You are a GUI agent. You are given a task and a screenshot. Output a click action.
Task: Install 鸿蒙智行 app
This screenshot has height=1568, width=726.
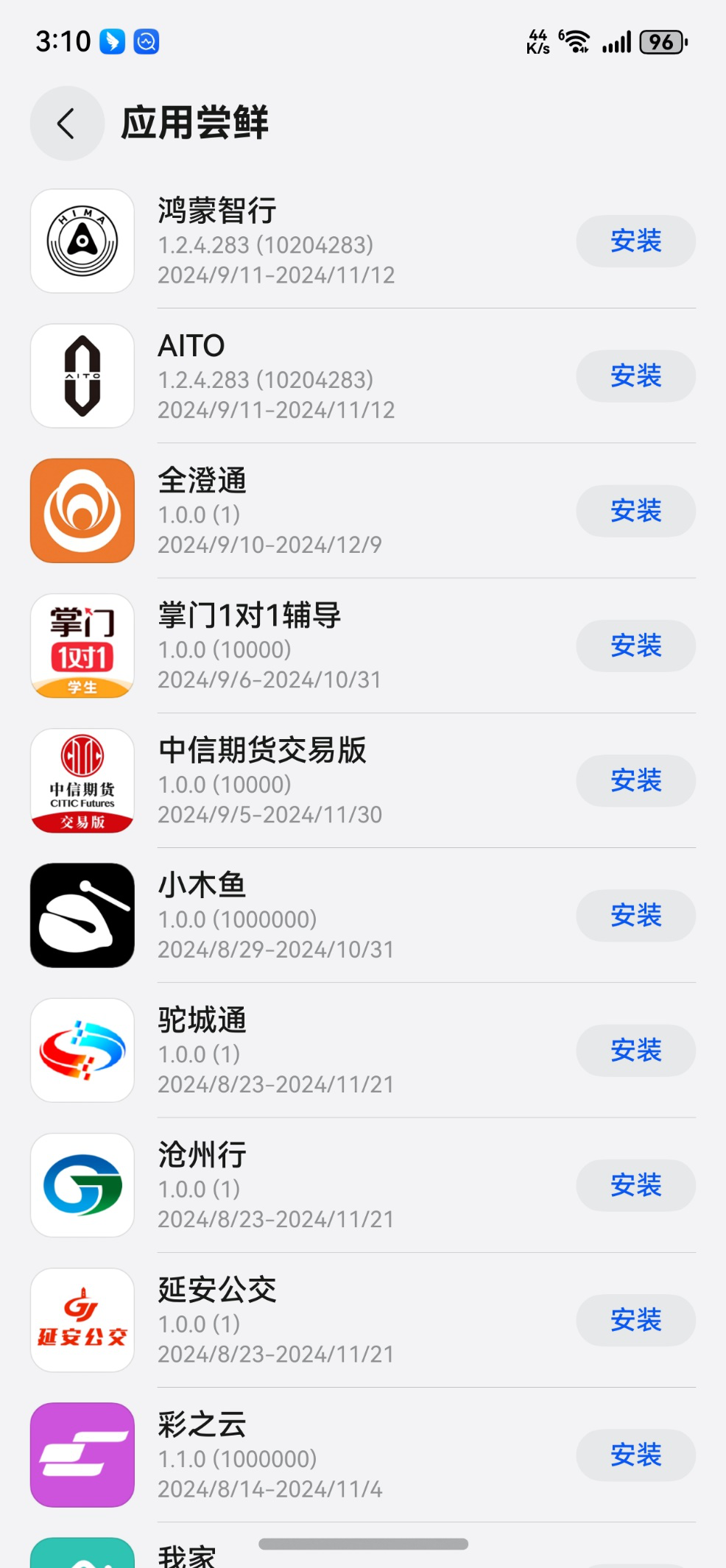635,241
